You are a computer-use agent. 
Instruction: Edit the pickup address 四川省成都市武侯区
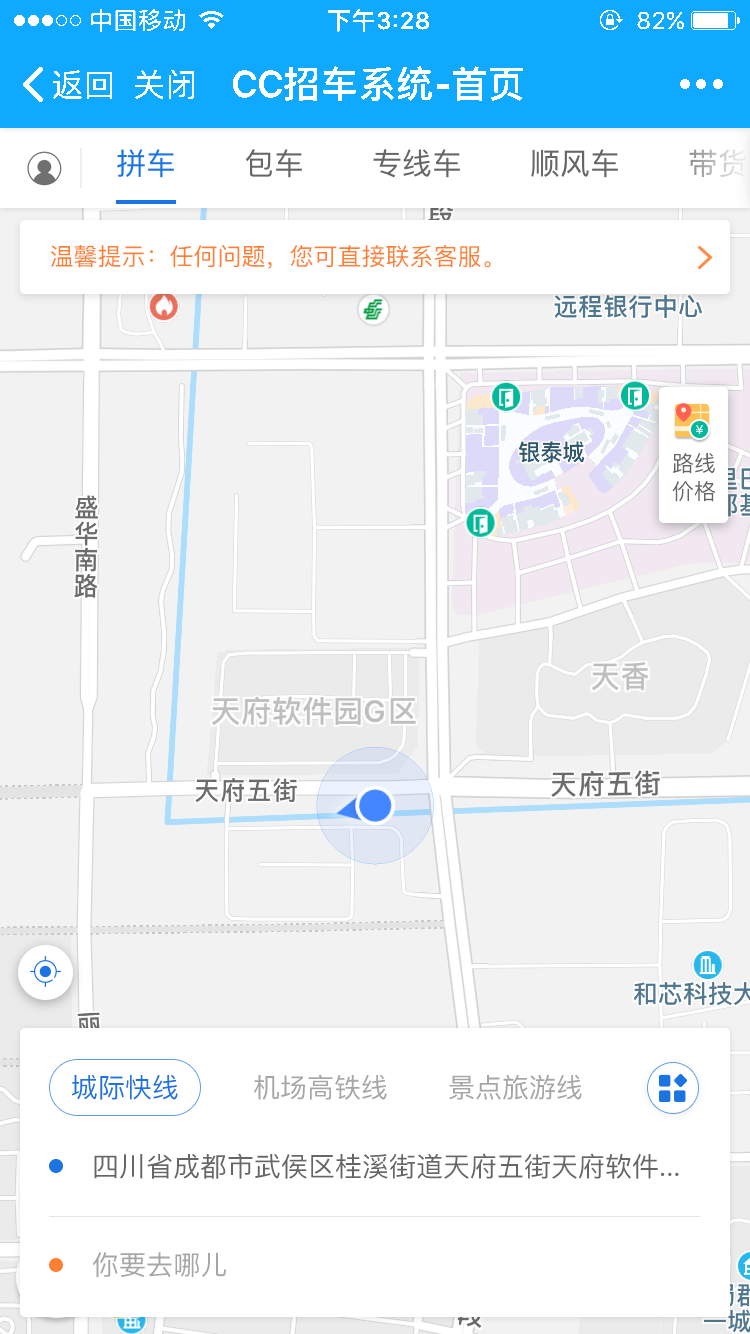click(386, 1166)
